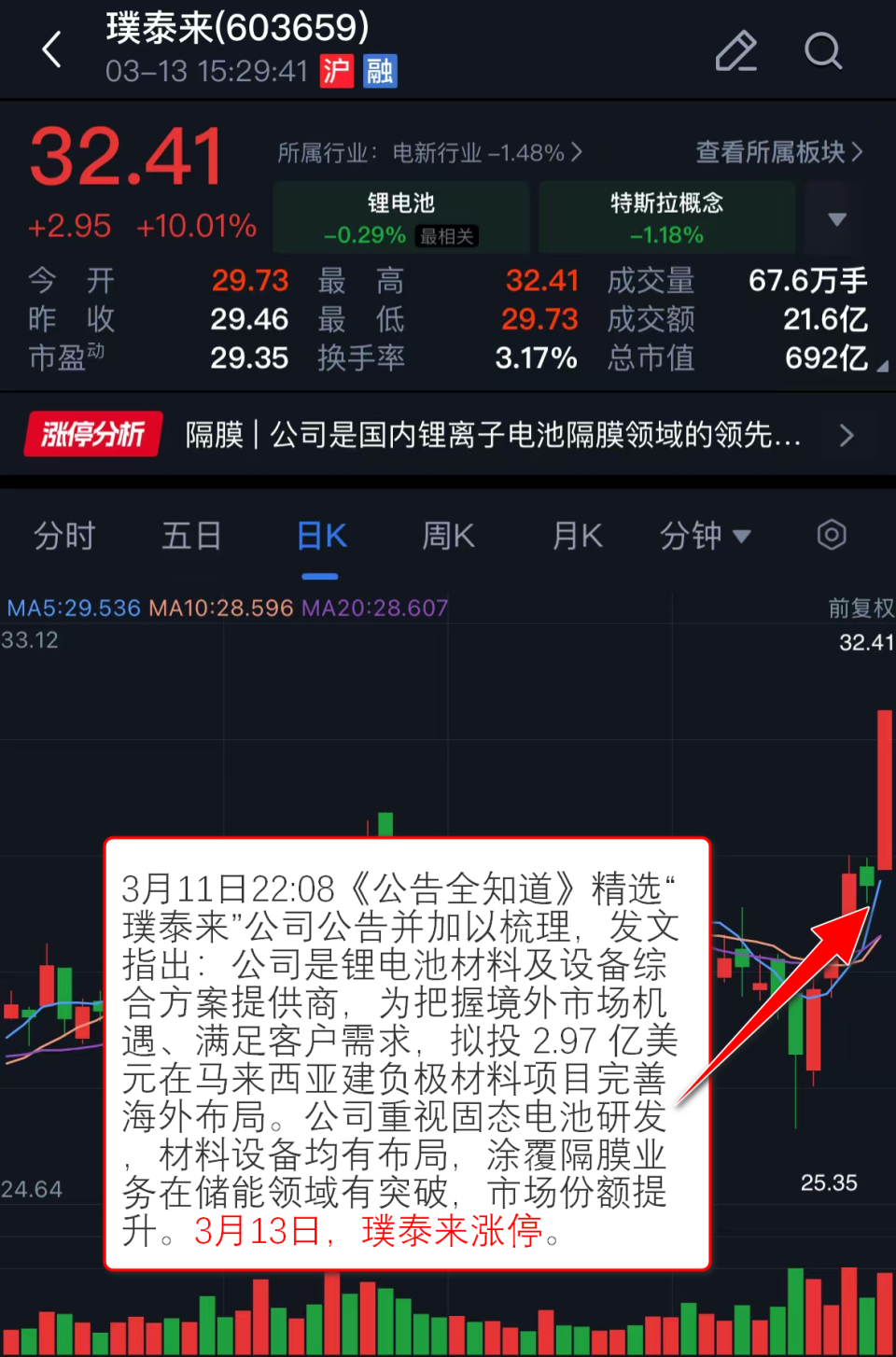Open stock search with the magnifier icon
Screen dimensions: 896x1357
click(823, 51)
